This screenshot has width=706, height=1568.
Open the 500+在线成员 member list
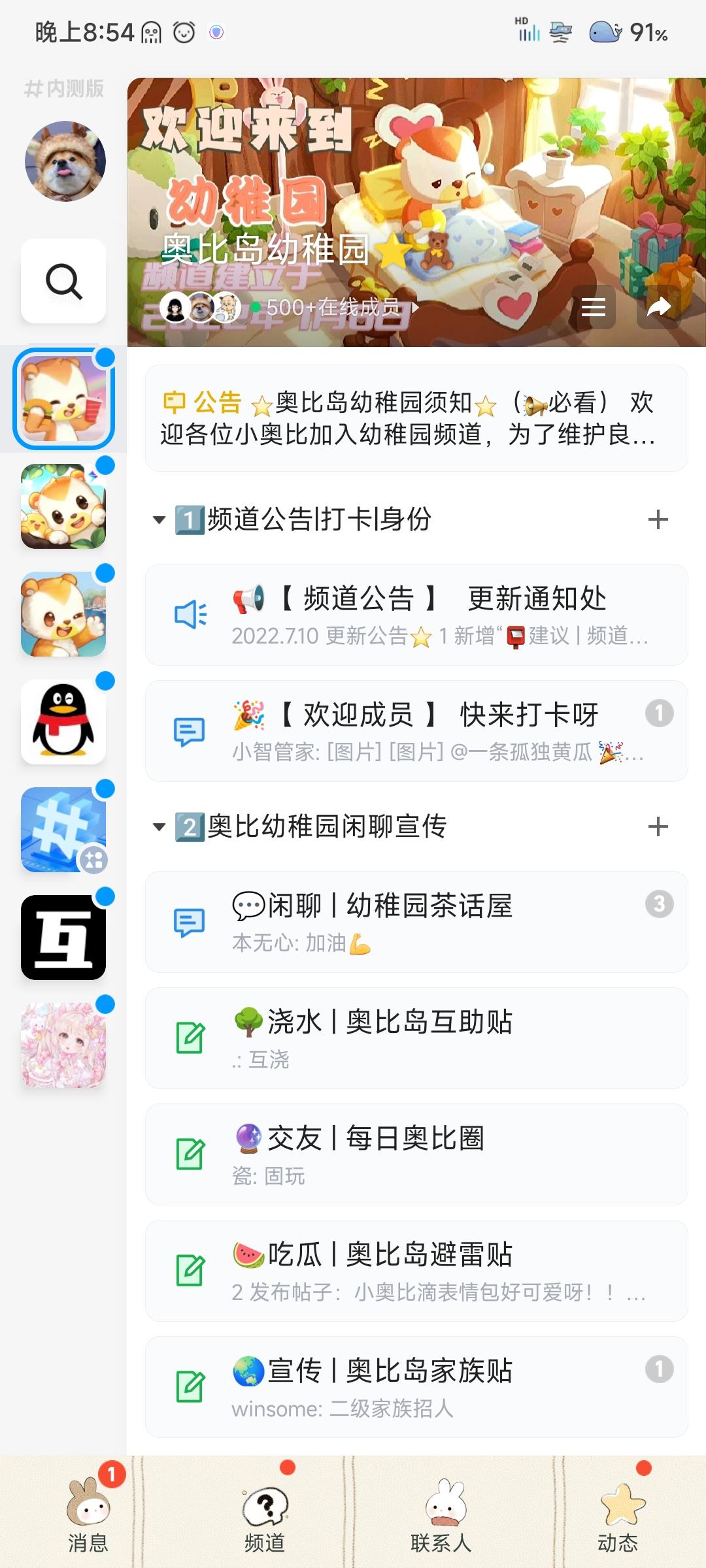(x=333, y=307)
